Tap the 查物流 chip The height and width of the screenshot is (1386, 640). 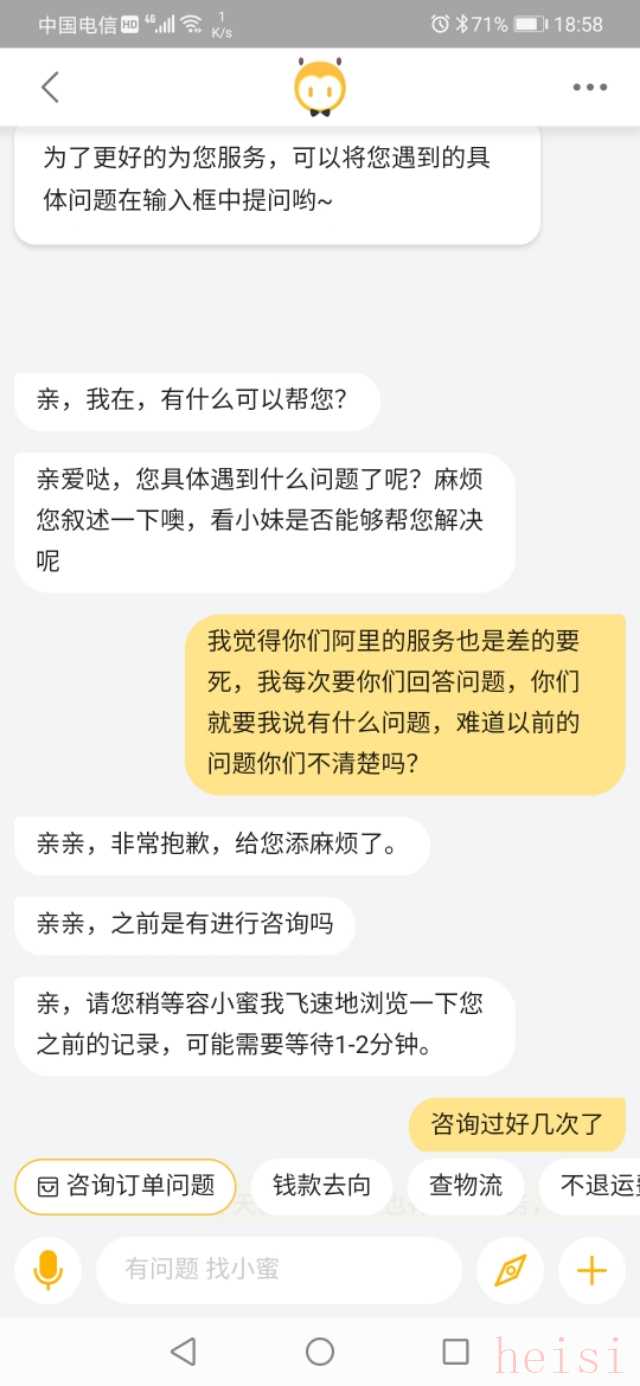pos(465,1186)
